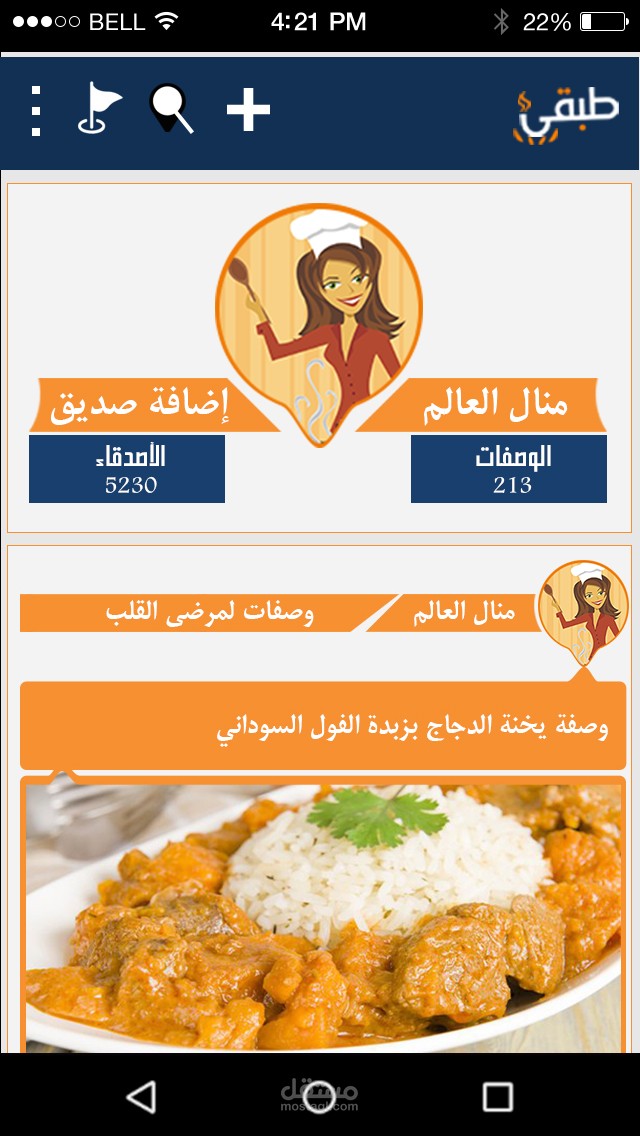Tap the flag icon in the toolbar

coord(99,109)
